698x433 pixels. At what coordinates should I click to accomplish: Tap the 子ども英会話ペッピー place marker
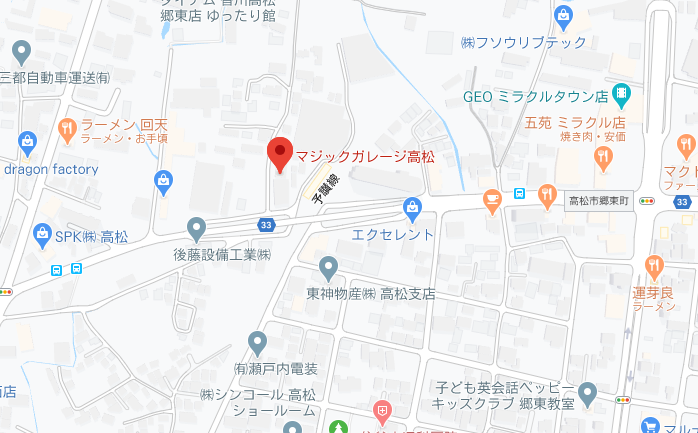coord(589,396)
